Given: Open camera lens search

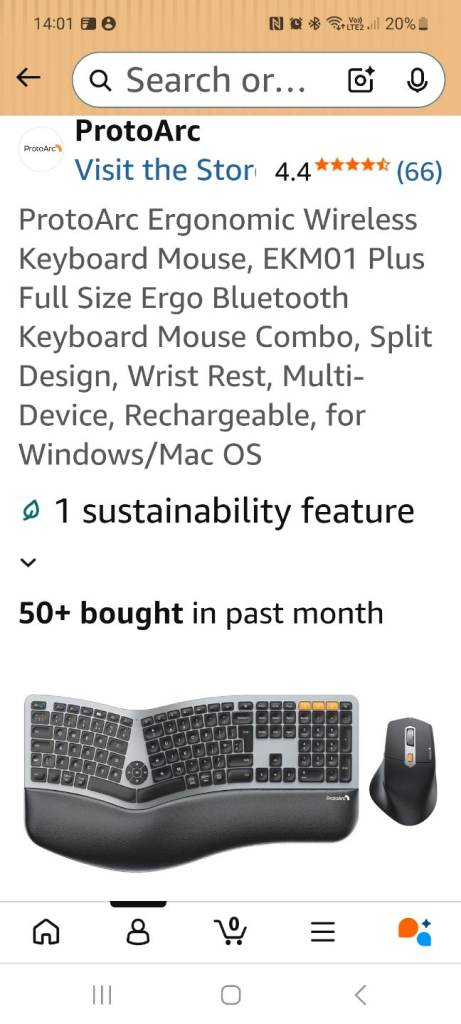Looking at the screenshot, I should tap(361, 80).
